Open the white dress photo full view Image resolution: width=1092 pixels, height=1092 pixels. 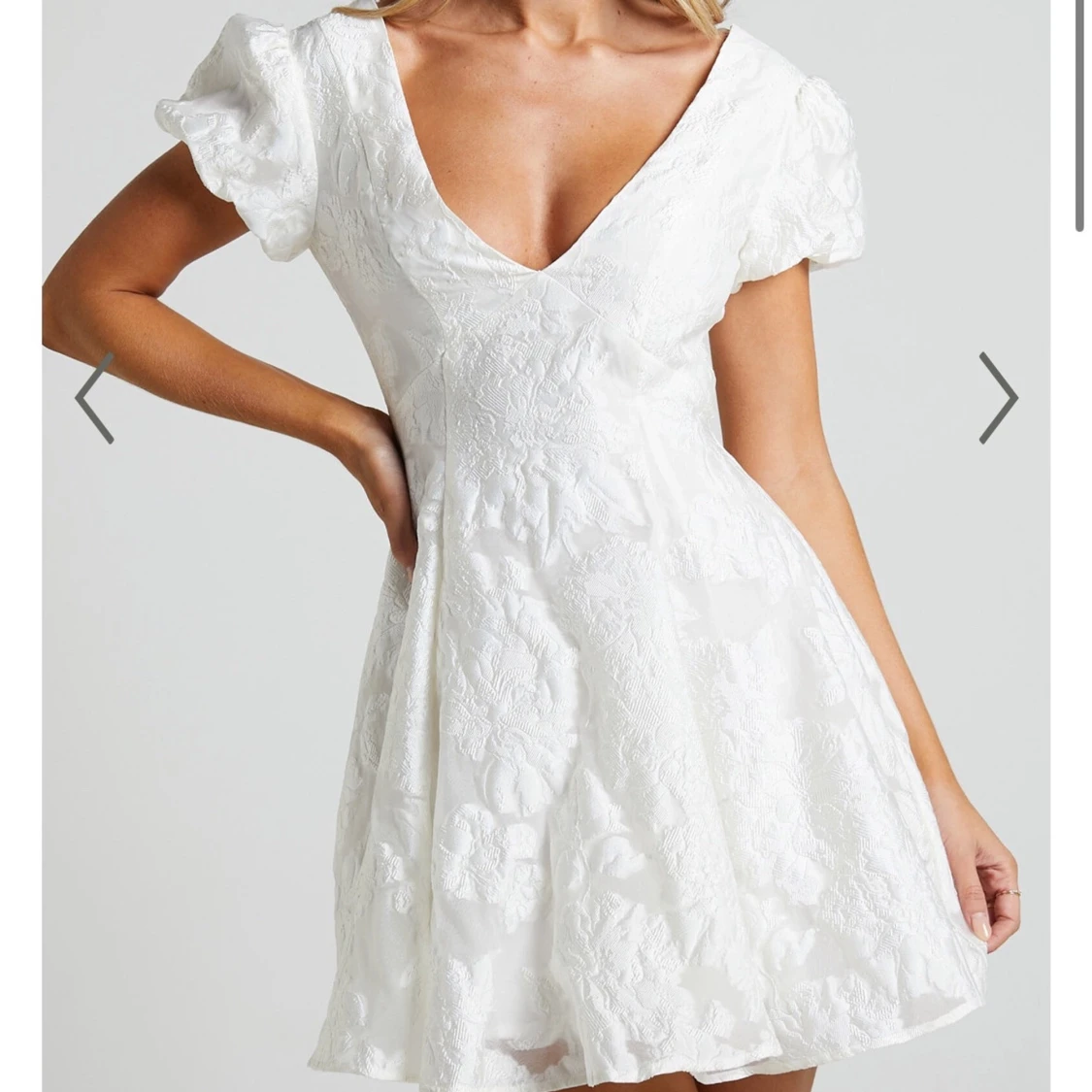coord(544,582)
